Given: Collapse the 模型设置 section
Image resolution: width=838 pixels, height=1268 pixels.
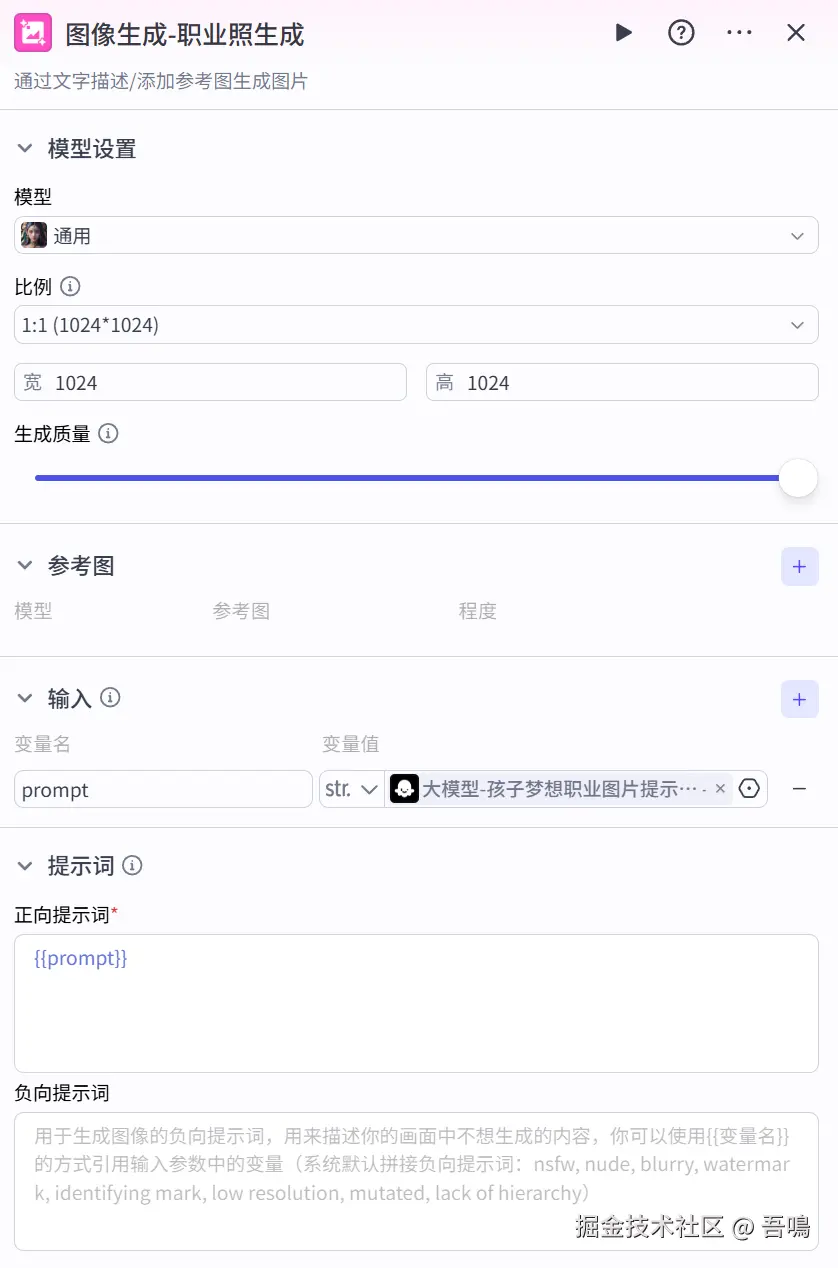Looking at the screenshot, I should (x=25, y=149).
